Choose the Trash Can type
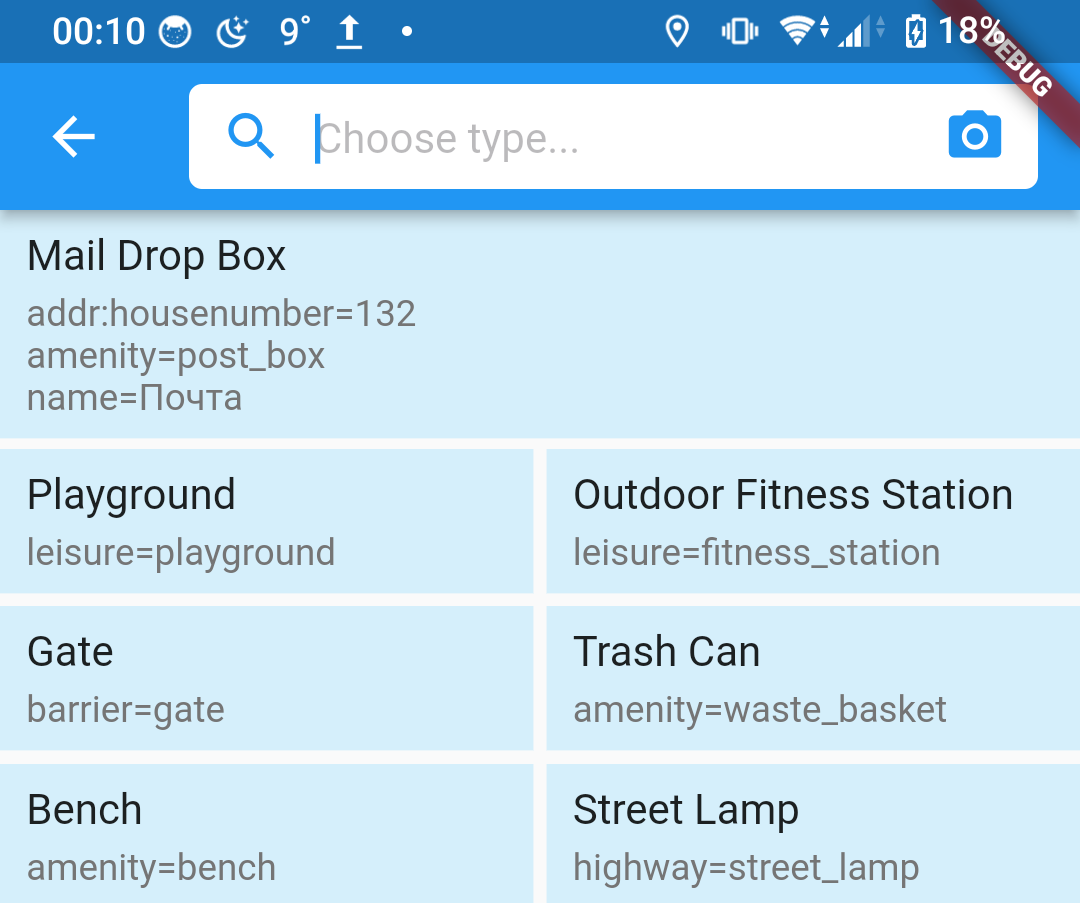 [812, 678]
